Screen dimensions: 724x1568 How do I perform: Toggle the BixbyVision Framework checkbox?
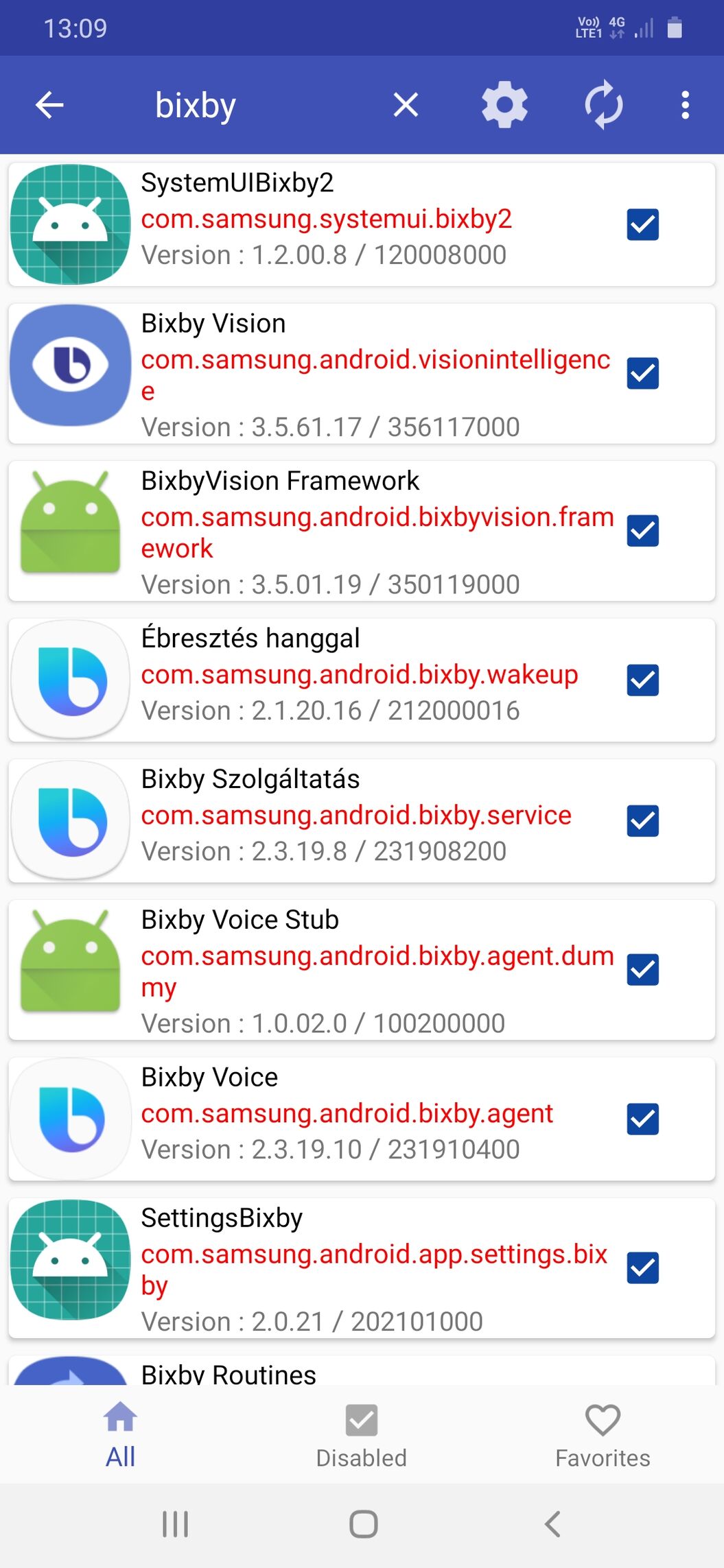click(642, 531)
